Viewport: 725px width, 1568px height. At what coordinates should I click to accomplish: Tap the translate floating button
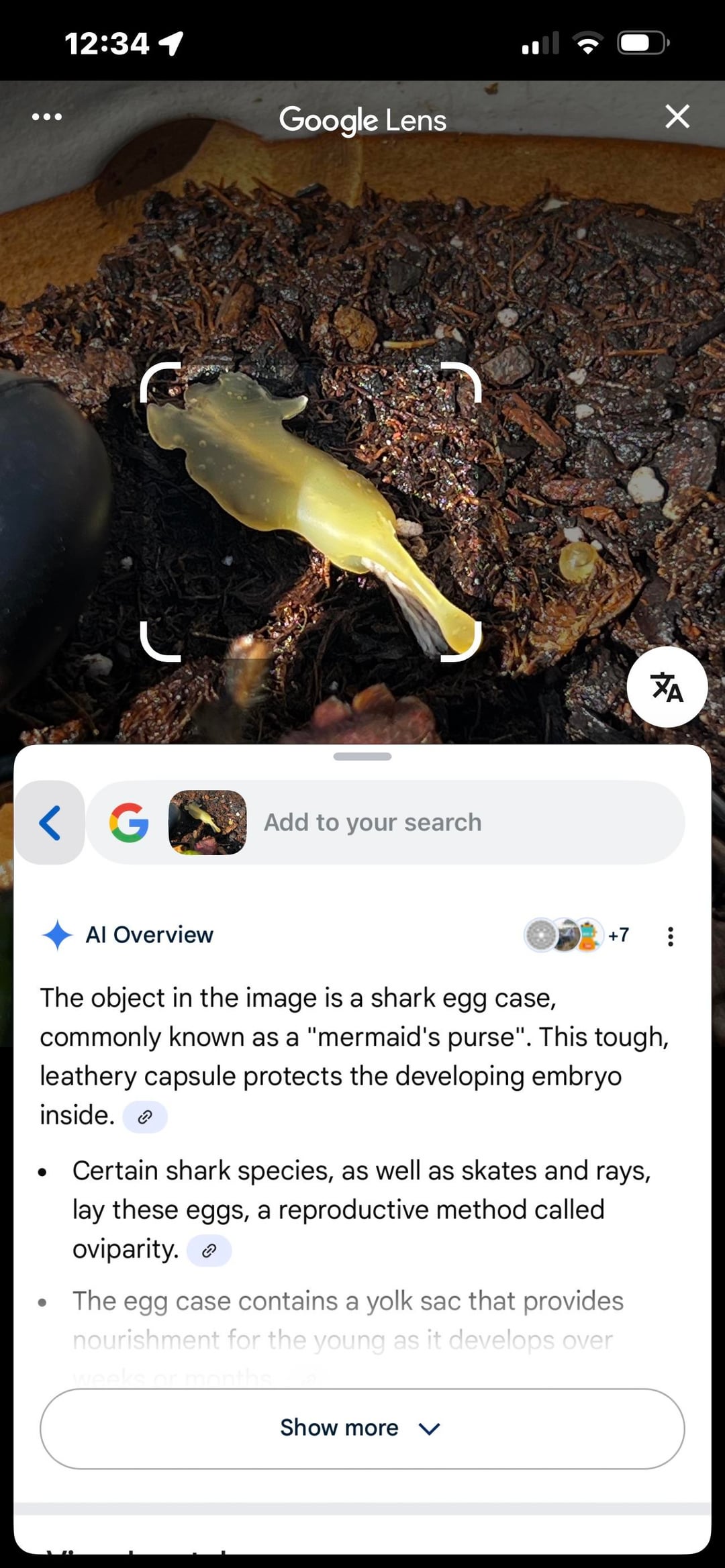[x=667, y=687]
